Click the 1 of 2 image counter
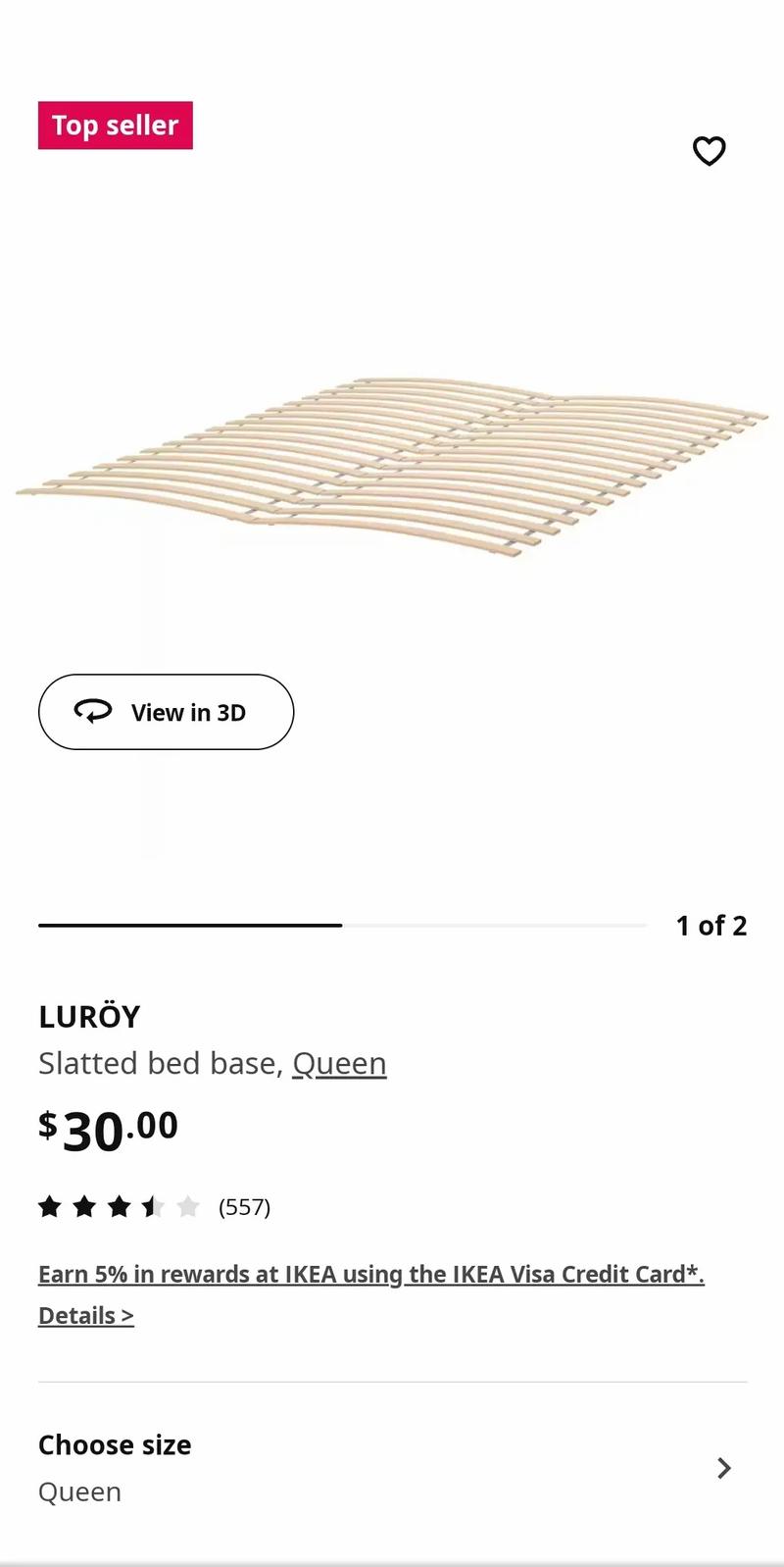 711,925
